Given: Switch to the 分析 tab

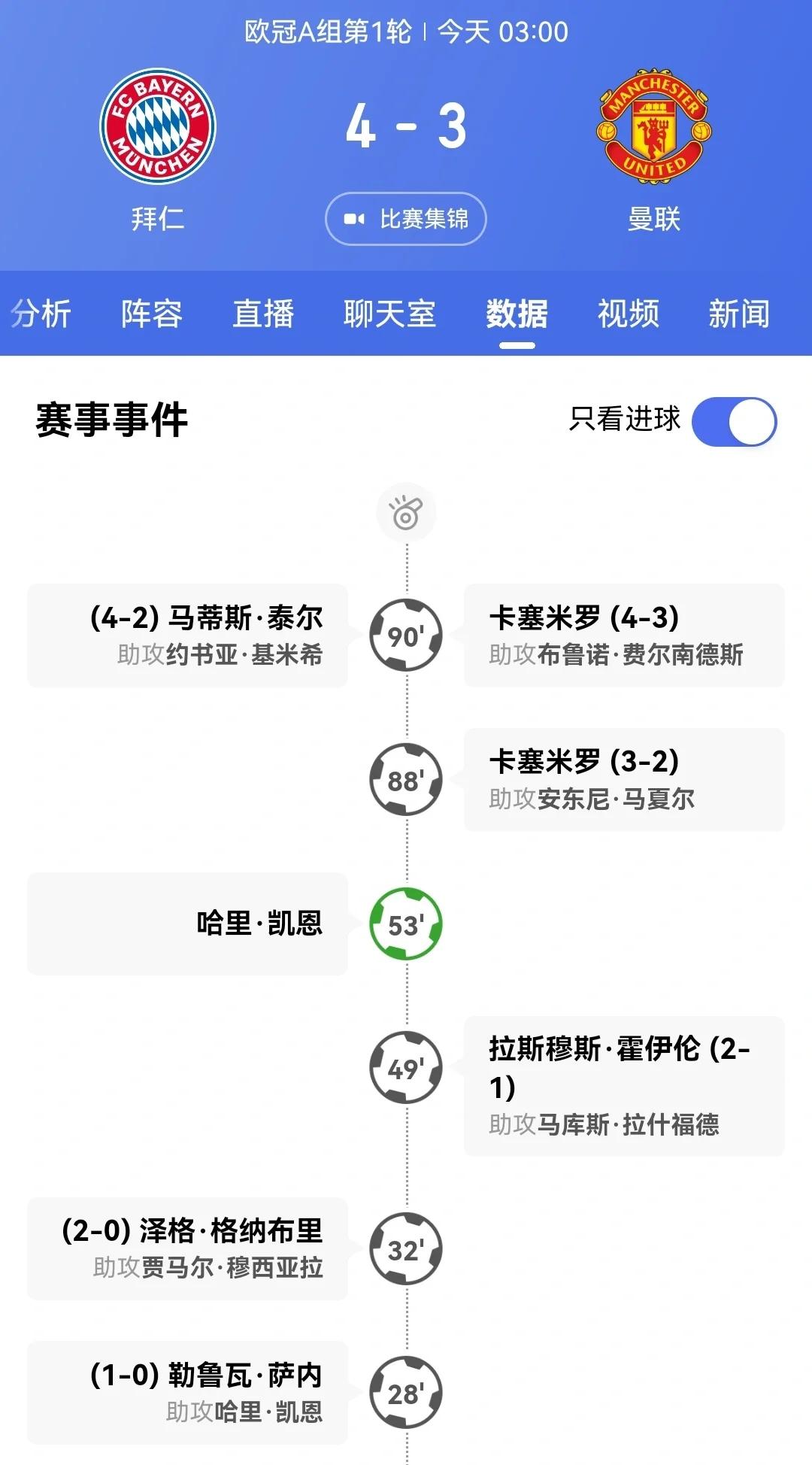Looking at the screenshot, I should coord(41,314).
